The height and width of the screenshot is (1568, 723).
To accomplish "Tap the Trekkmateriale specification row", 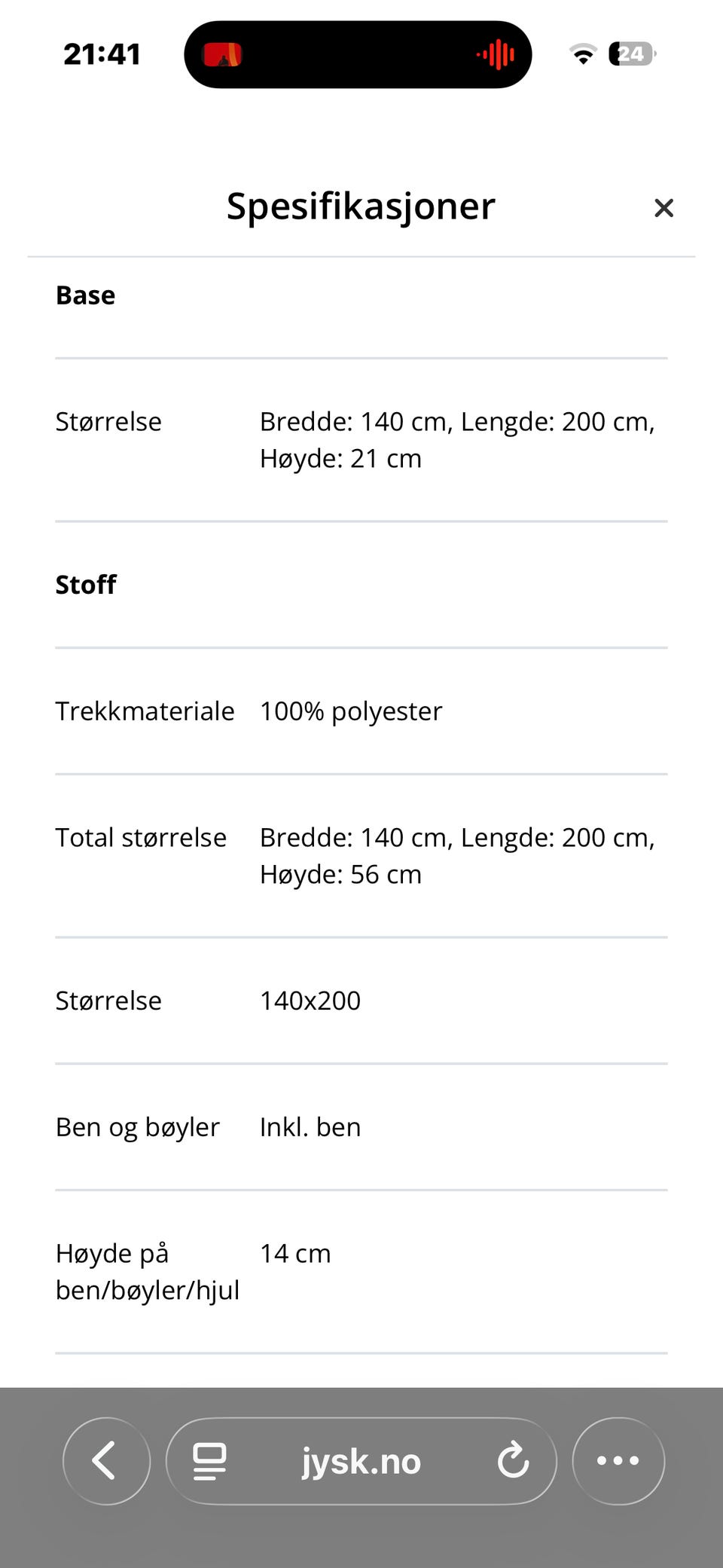I will pyautogui.click(x=145, y=711).
